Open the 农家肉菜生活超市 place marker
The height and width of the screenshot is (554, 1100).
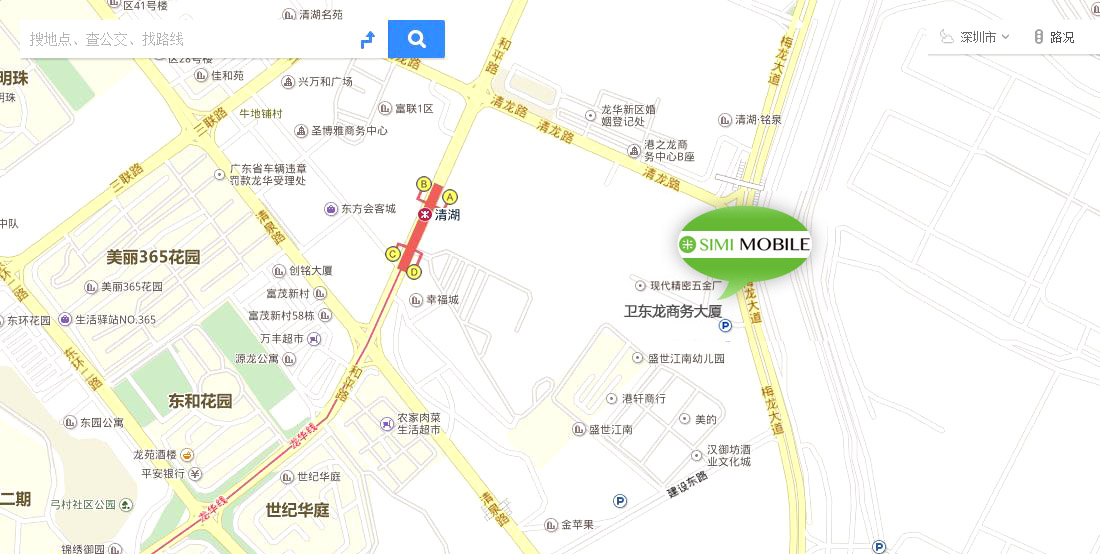(x=387, y=424)
